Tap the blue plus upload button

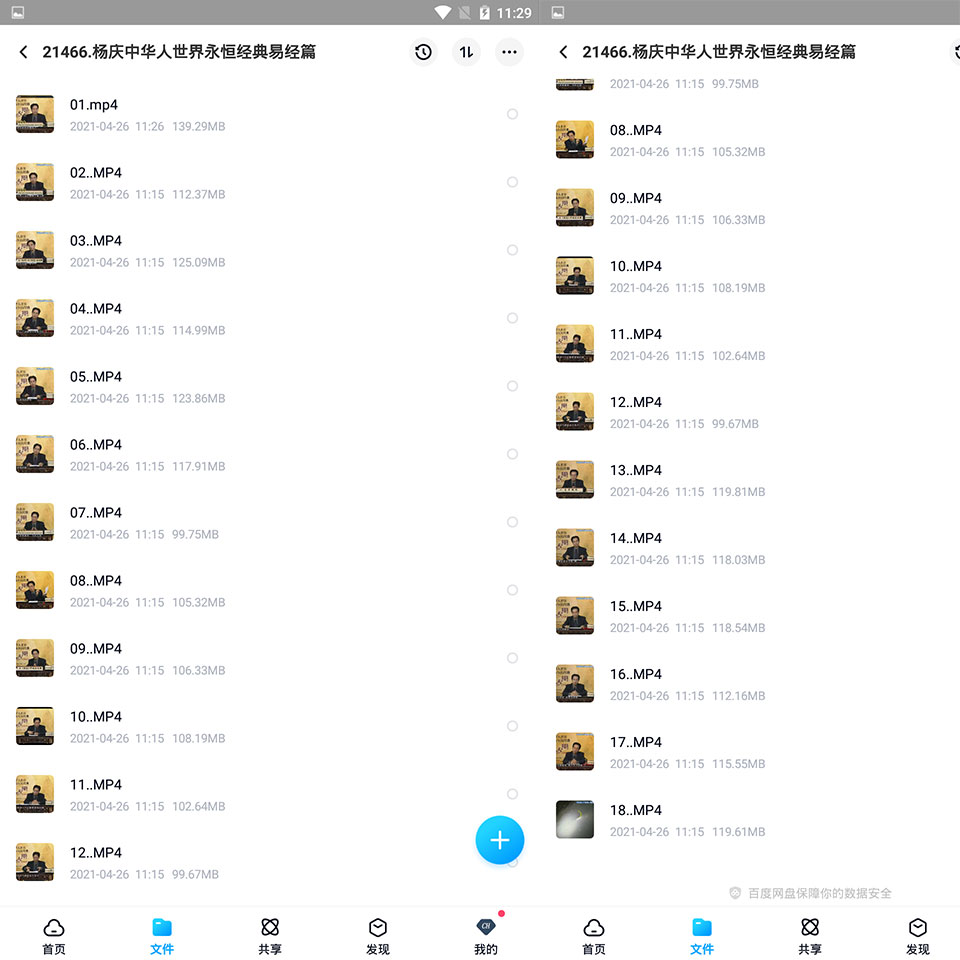coord(500,840)
